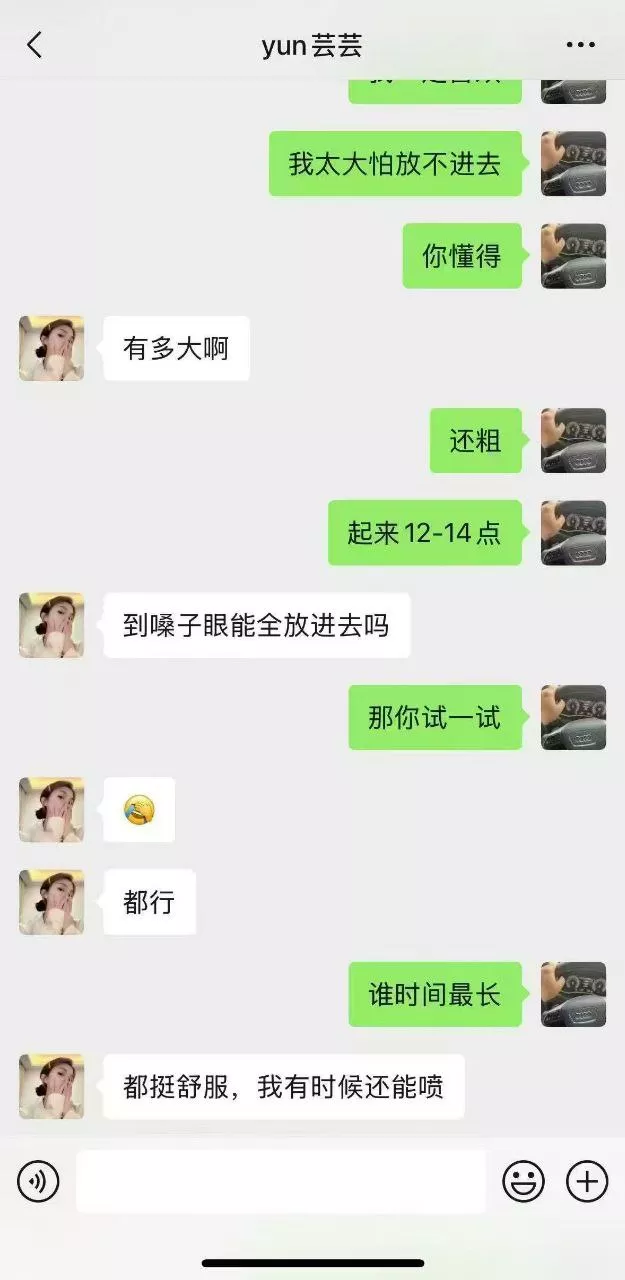Open the plus attachments menu
Image resolution: width=625 pixels, height=1280 pixels.
pyautogui.click(x=587, y=1182)
